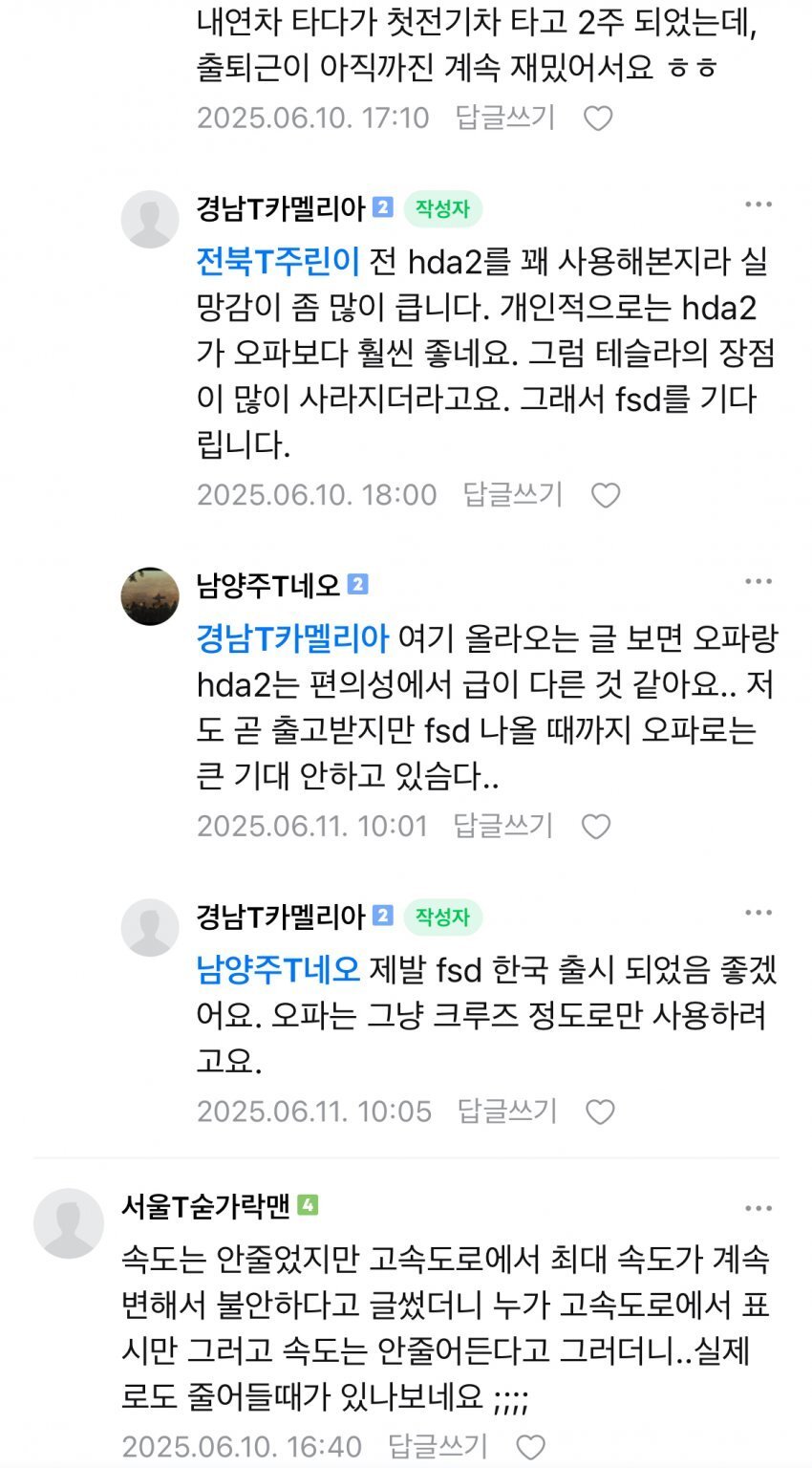
Task: View 서울T숟가락맨's profile
Action: 69,1223
